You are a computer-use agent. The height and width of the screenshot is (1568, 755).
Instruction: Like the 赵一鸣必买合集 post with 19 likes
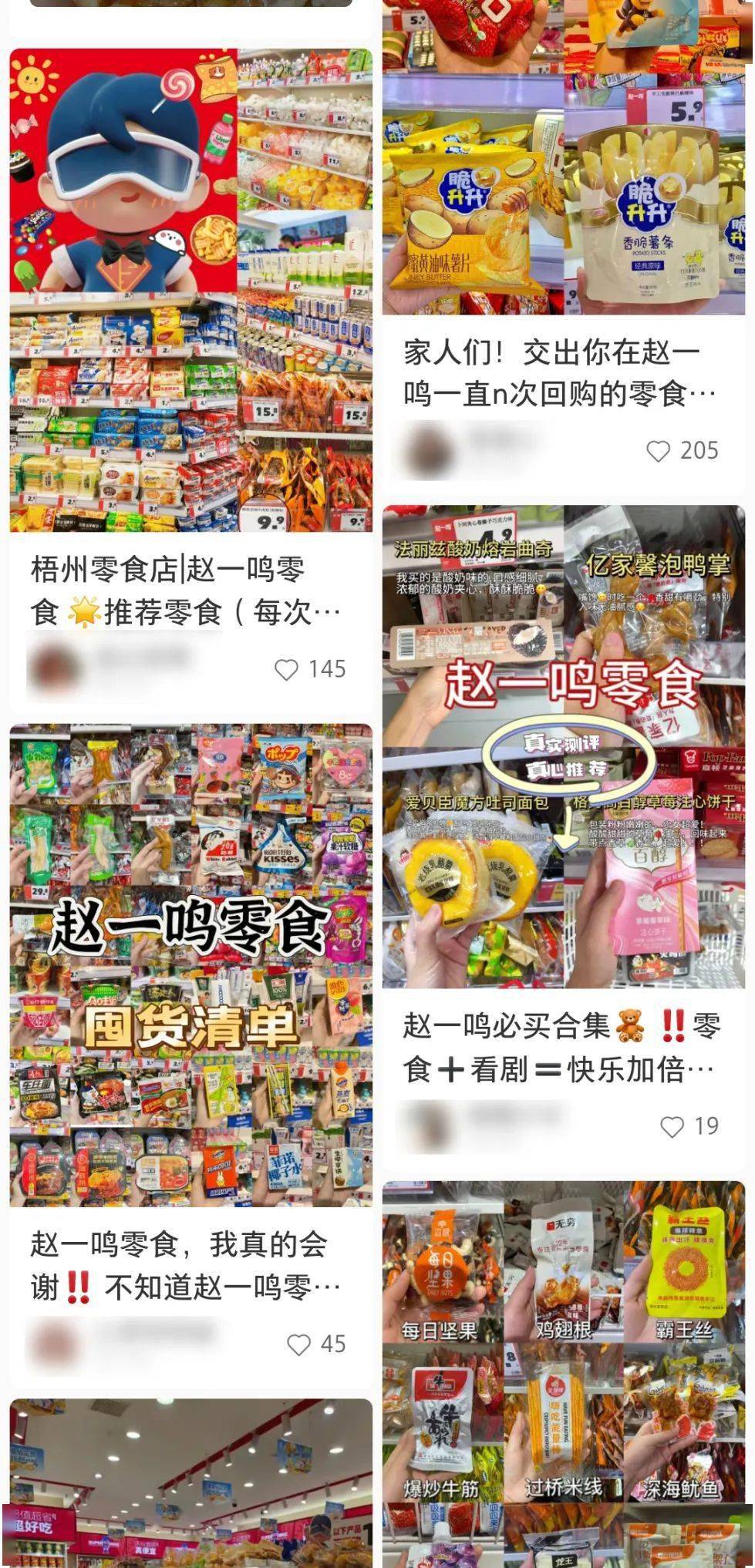pyautogui.click(x=672, y=1126)
